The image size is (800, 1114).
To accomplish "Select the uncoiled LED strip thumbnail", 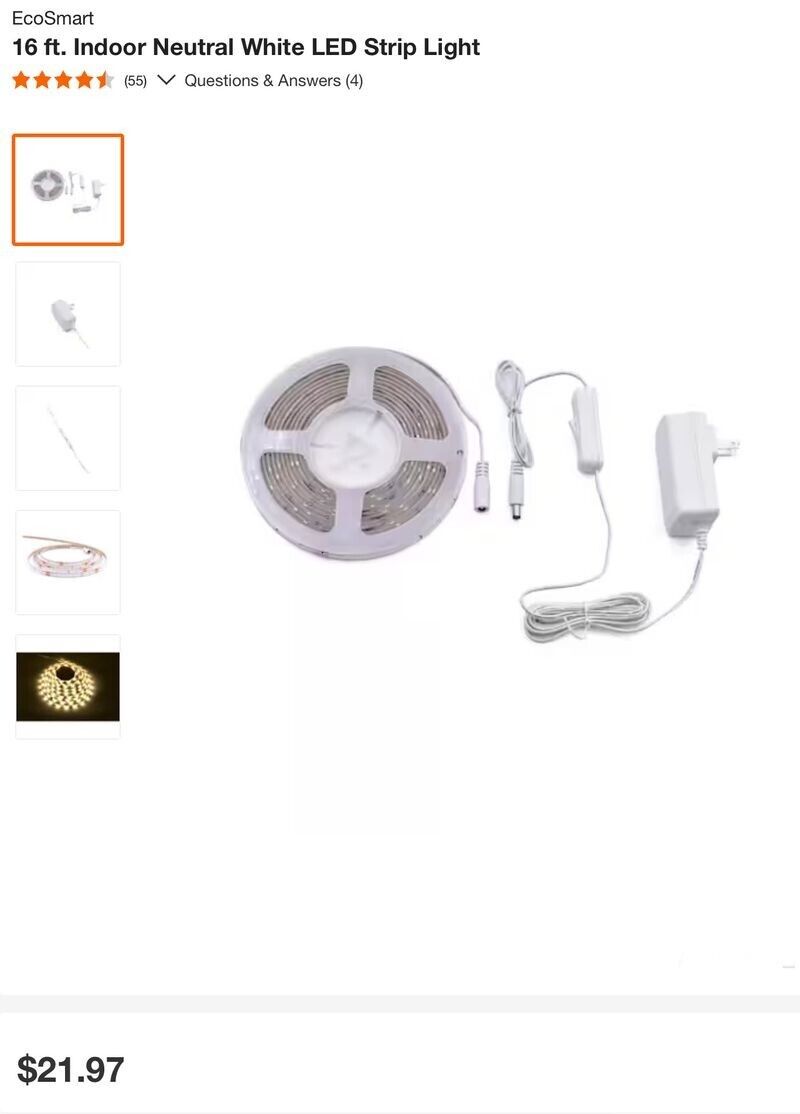I will pos(68,562).
